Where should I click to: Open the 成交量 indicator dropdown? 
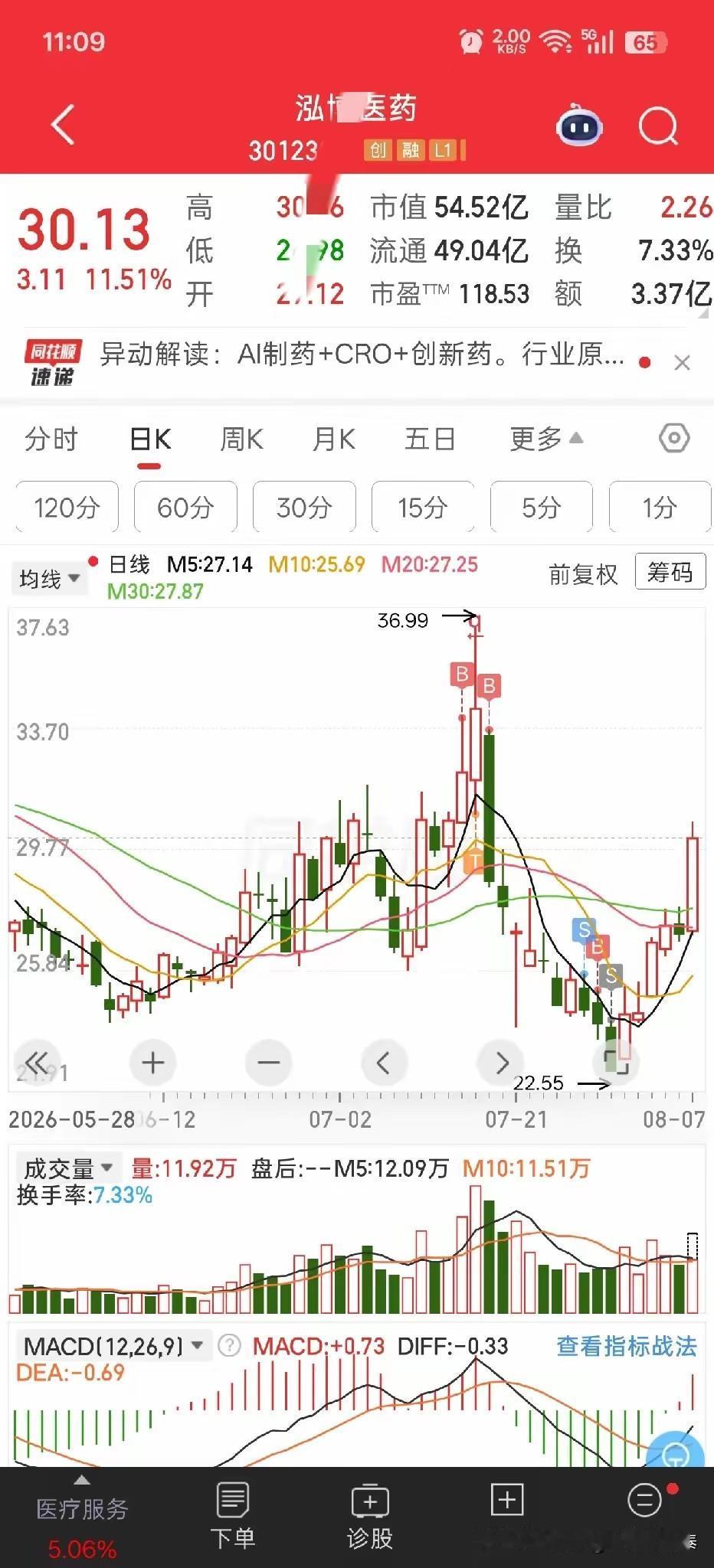[67, 1168]
